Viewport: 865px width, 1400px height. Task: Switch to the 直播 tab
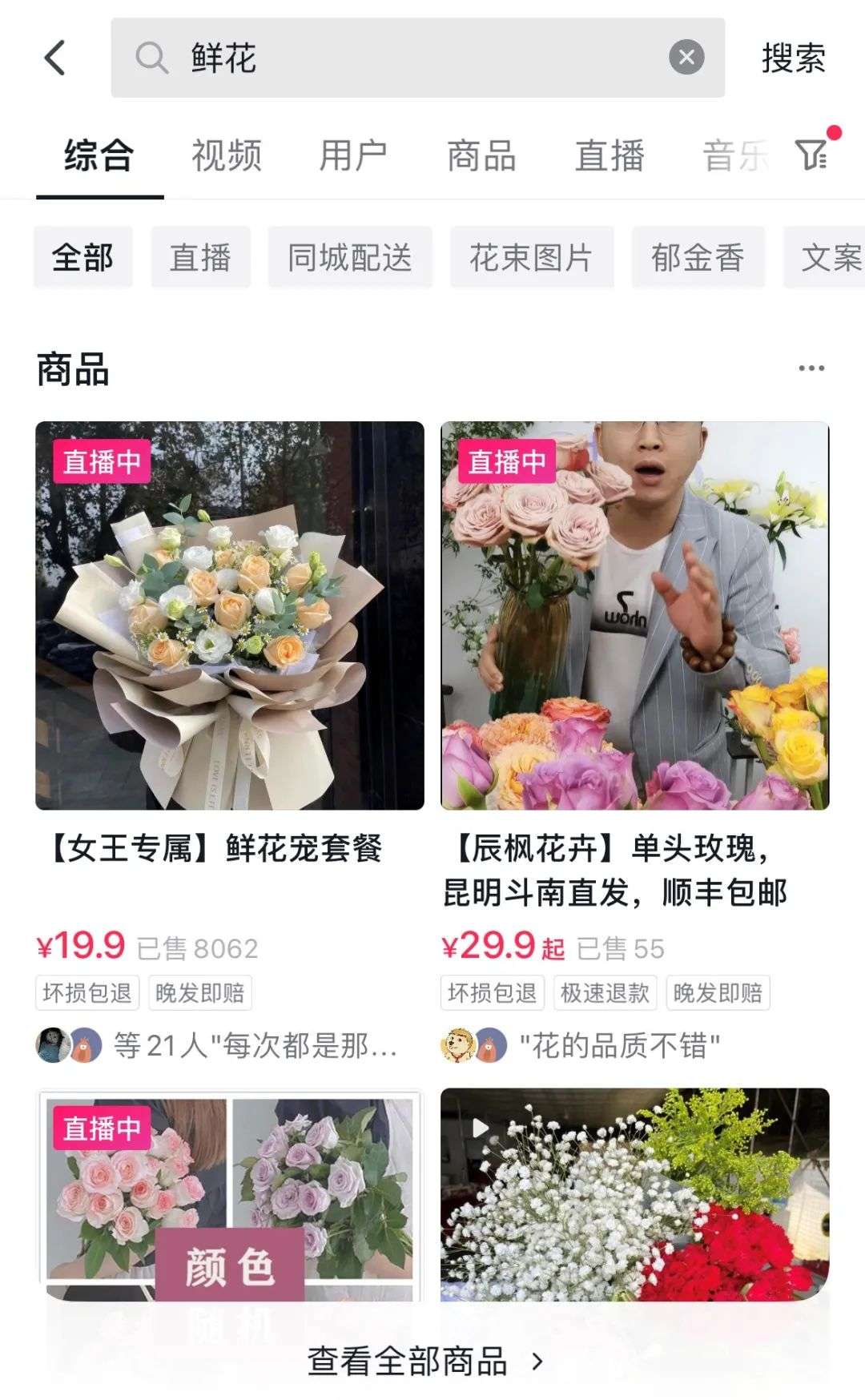coord(610,155)
